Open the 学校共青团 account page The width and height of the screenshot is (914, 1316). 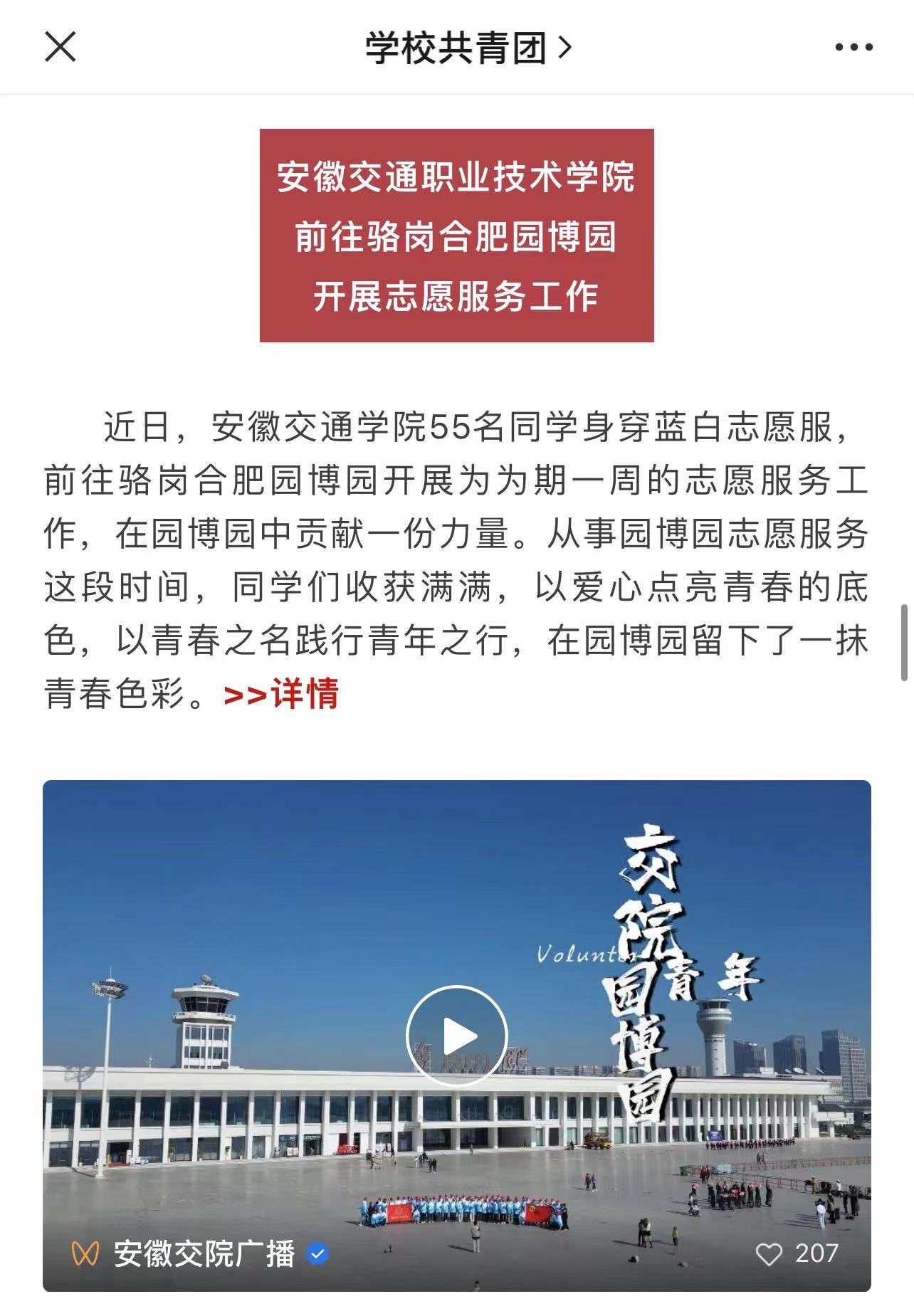click(467, 48)
